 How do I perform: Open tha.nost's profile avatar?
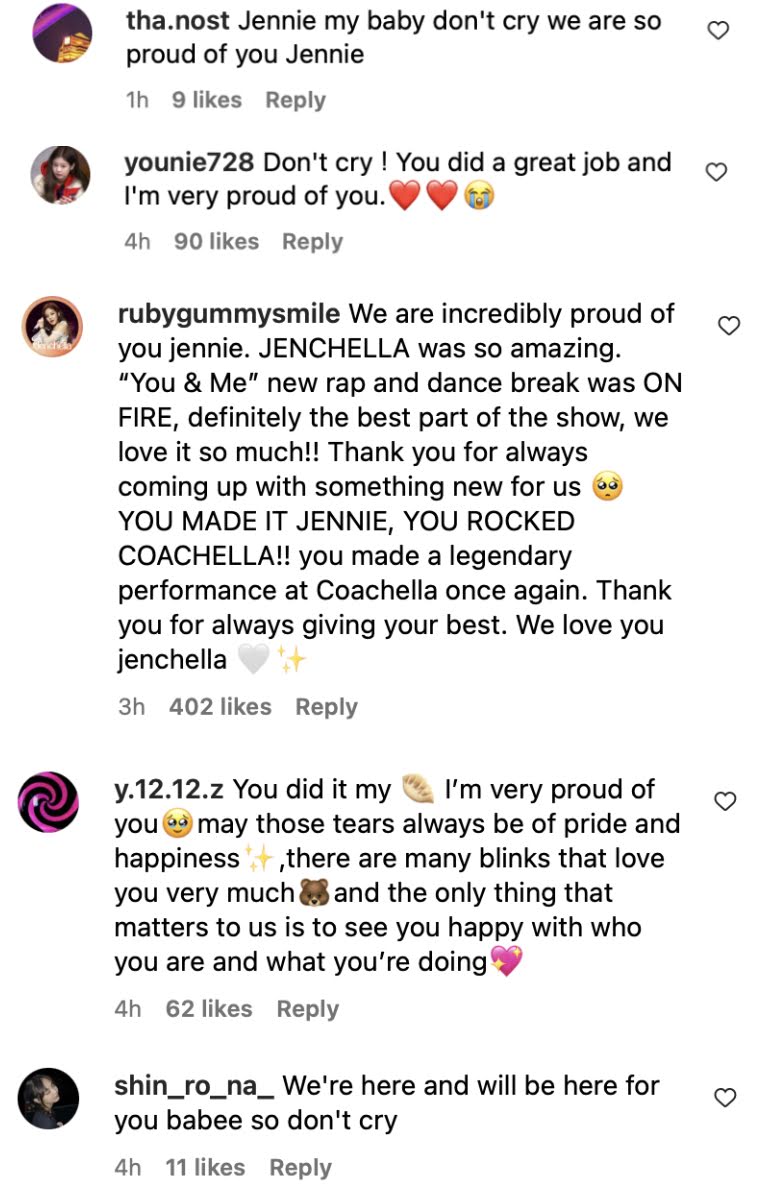tap(63, 33)
